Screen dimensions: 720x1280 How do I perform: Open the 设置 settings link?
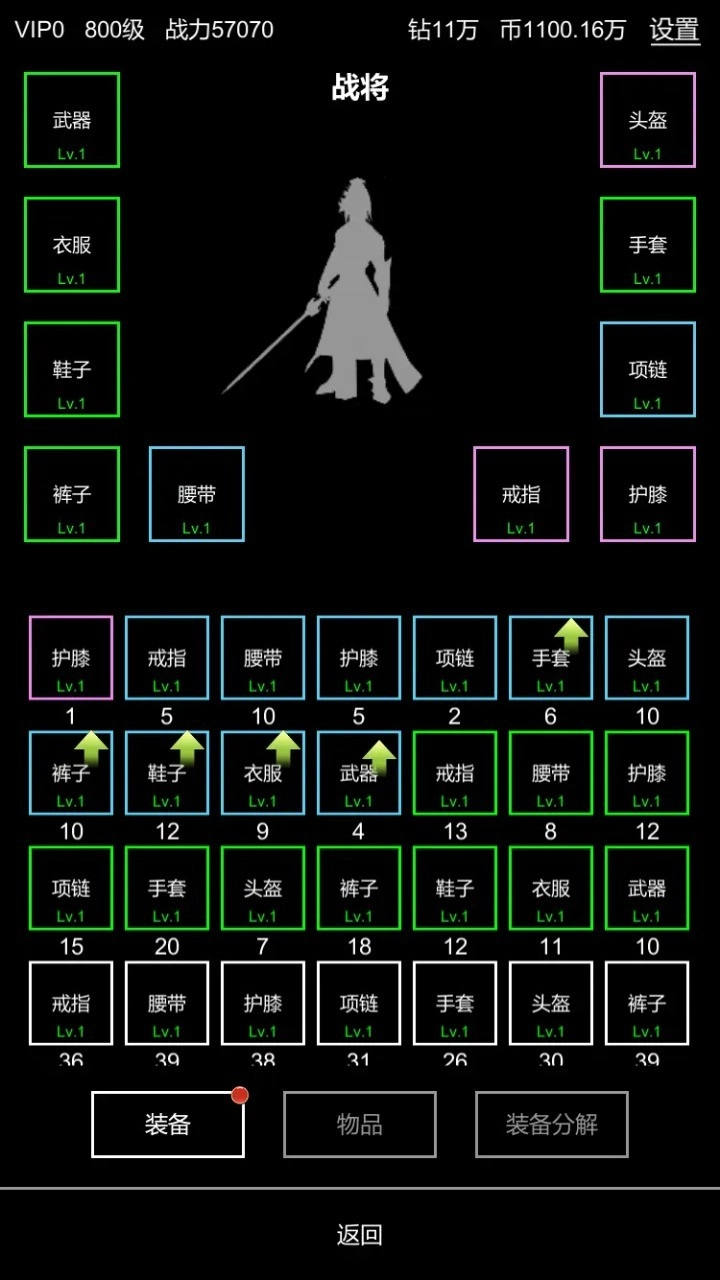click(674, 30)
